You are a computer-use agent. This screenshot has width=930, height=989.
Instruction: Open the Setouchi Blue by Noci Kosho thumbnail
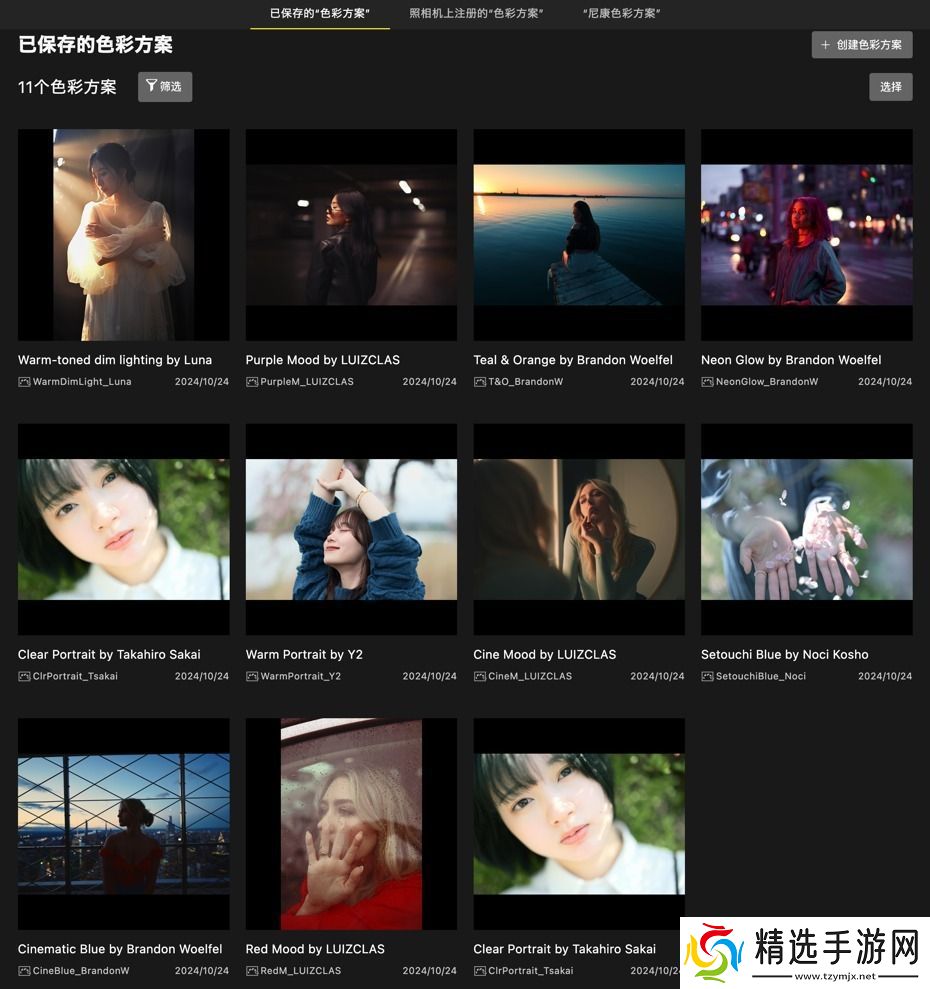point(806,529)
